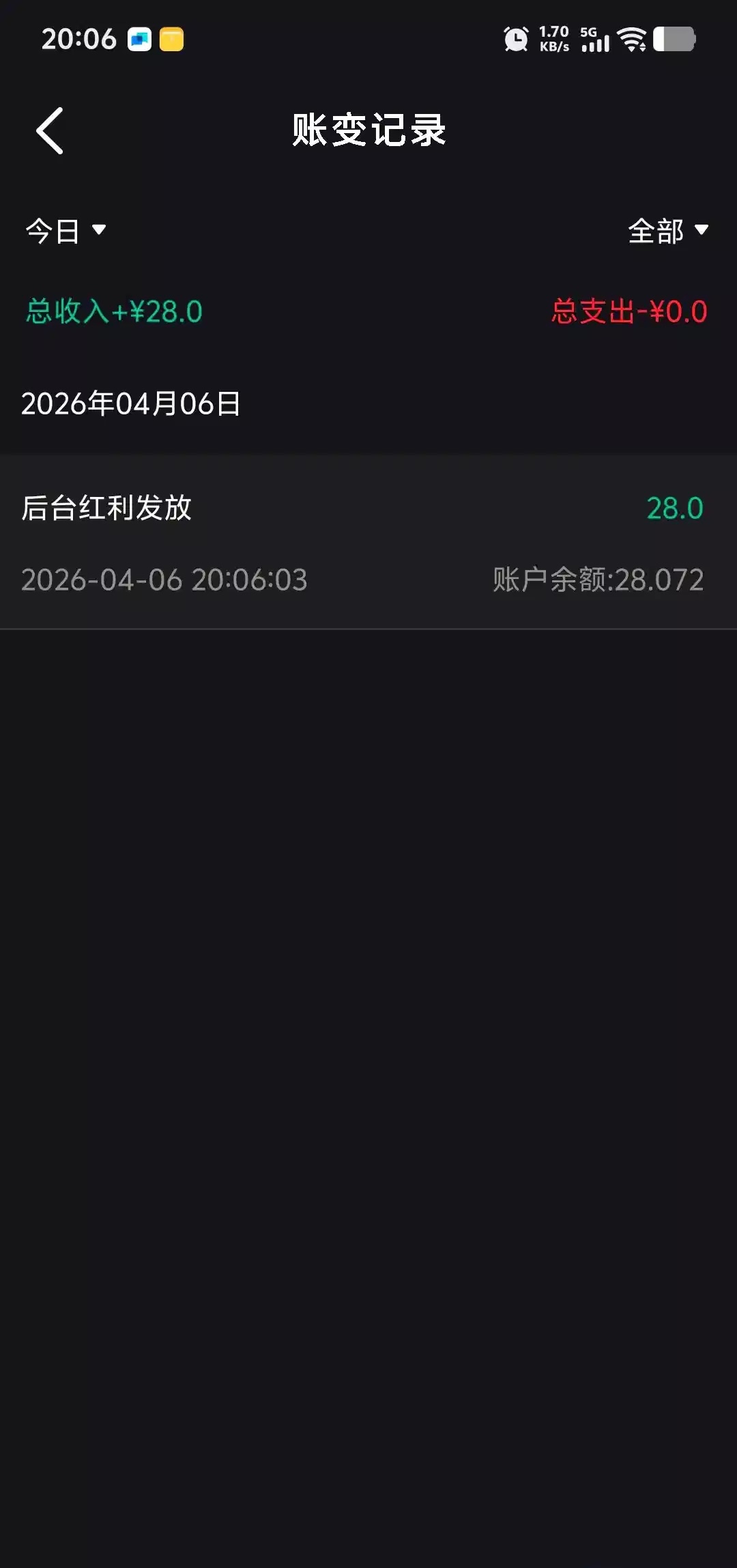Open the 全部 type filter dropdown

[667, 231]
